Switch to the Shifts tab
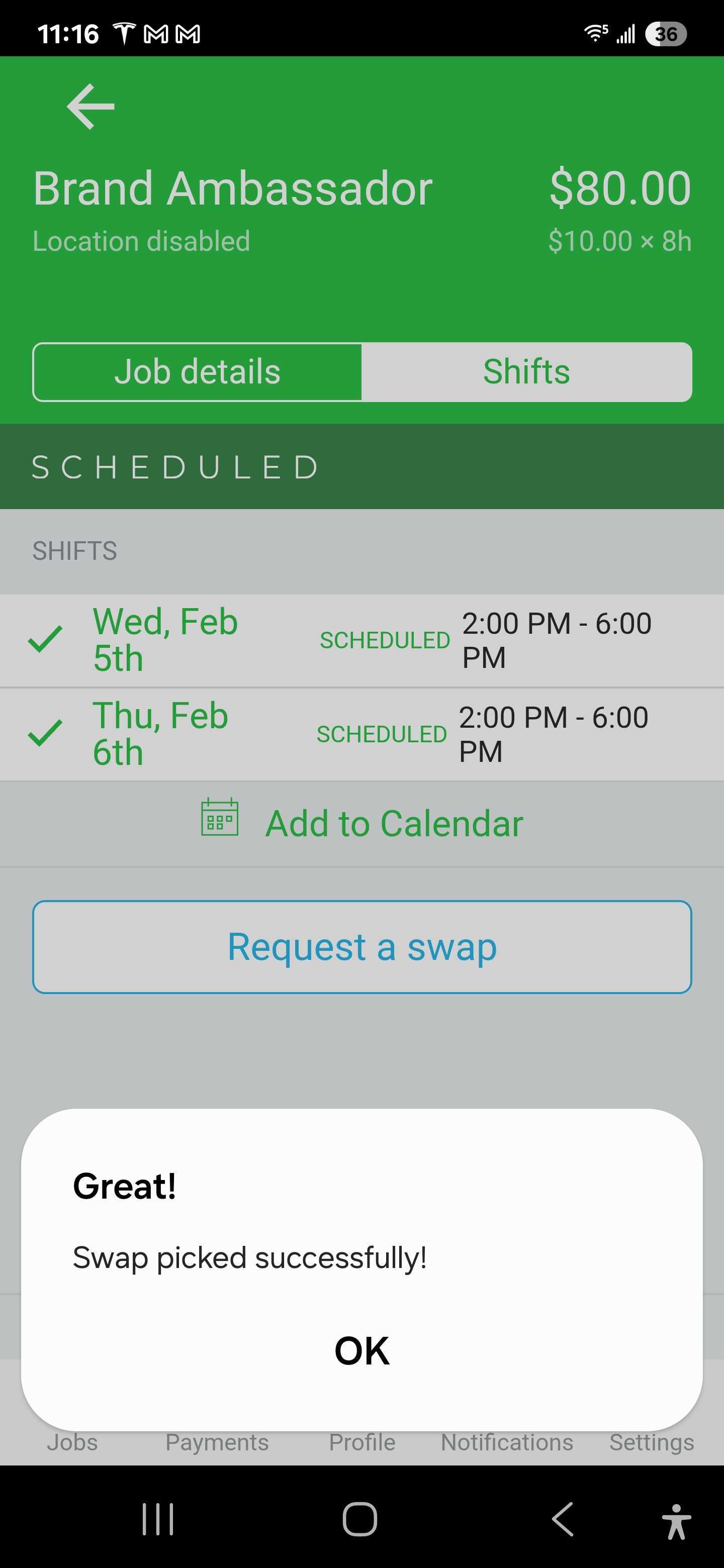This screenshot has width=724, height=1568. point(527,372)
